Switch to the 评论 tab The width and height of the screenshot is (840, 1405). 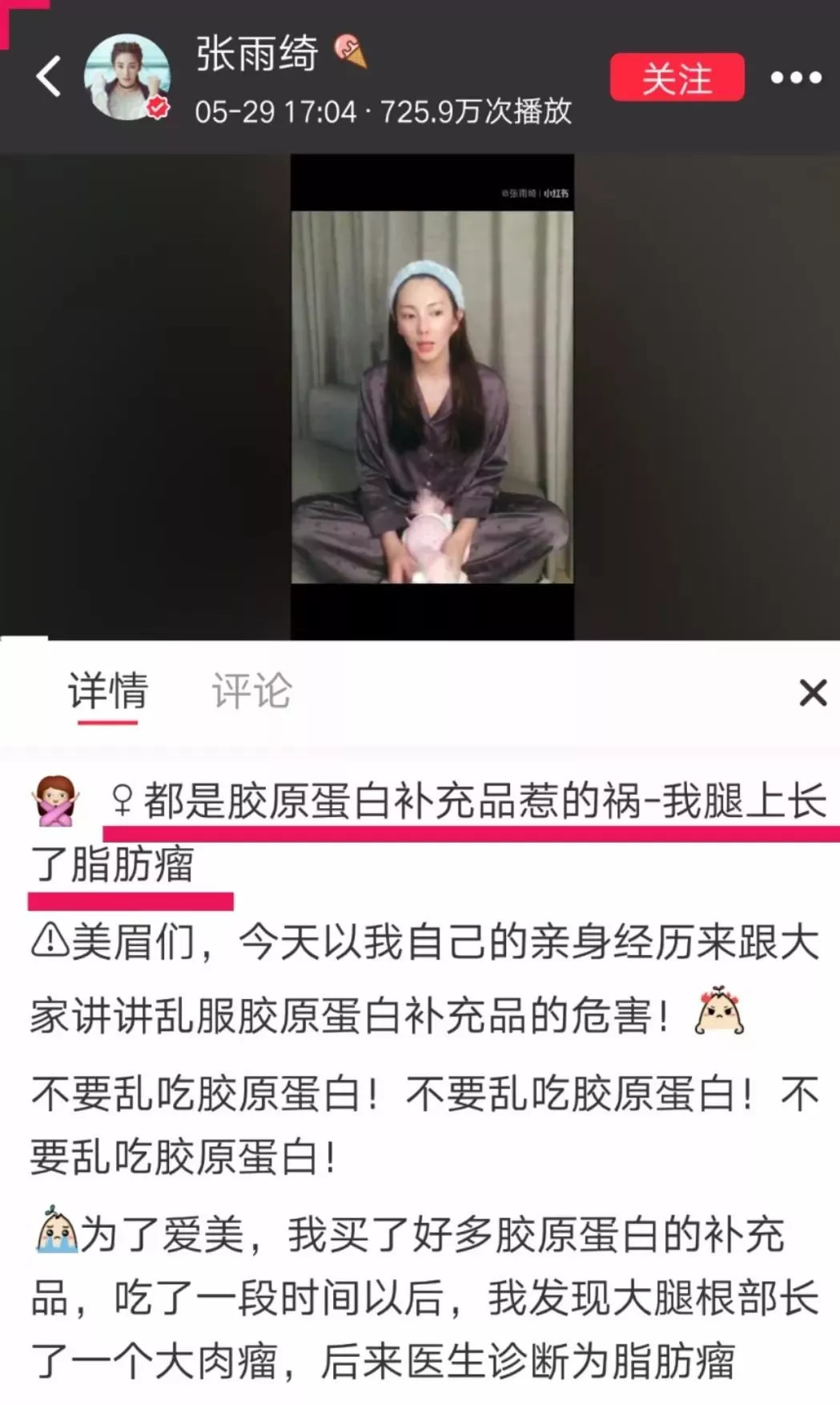click(251, 690)
